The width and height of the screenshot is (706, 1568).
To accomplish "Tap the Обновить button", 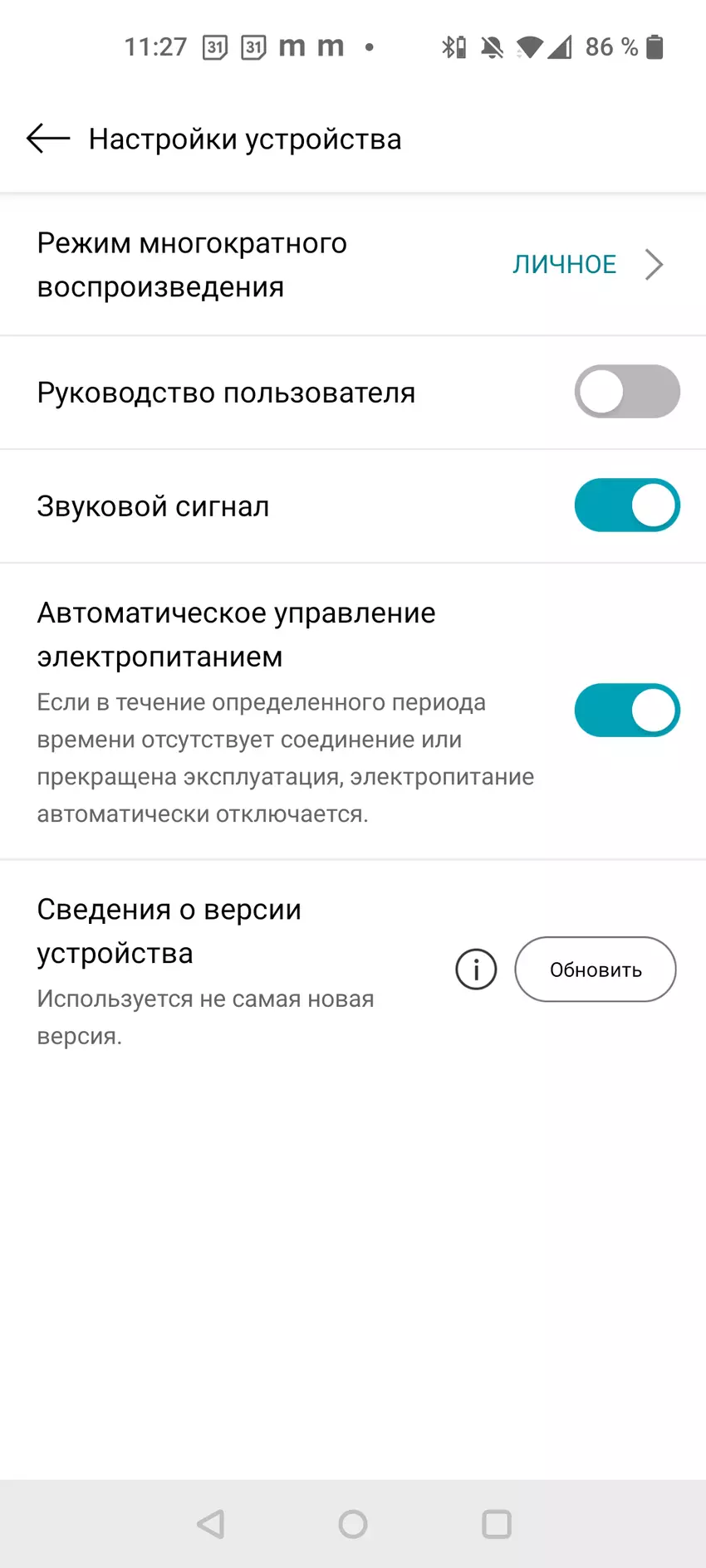I will pyautogui.click(x=595, y=970).
